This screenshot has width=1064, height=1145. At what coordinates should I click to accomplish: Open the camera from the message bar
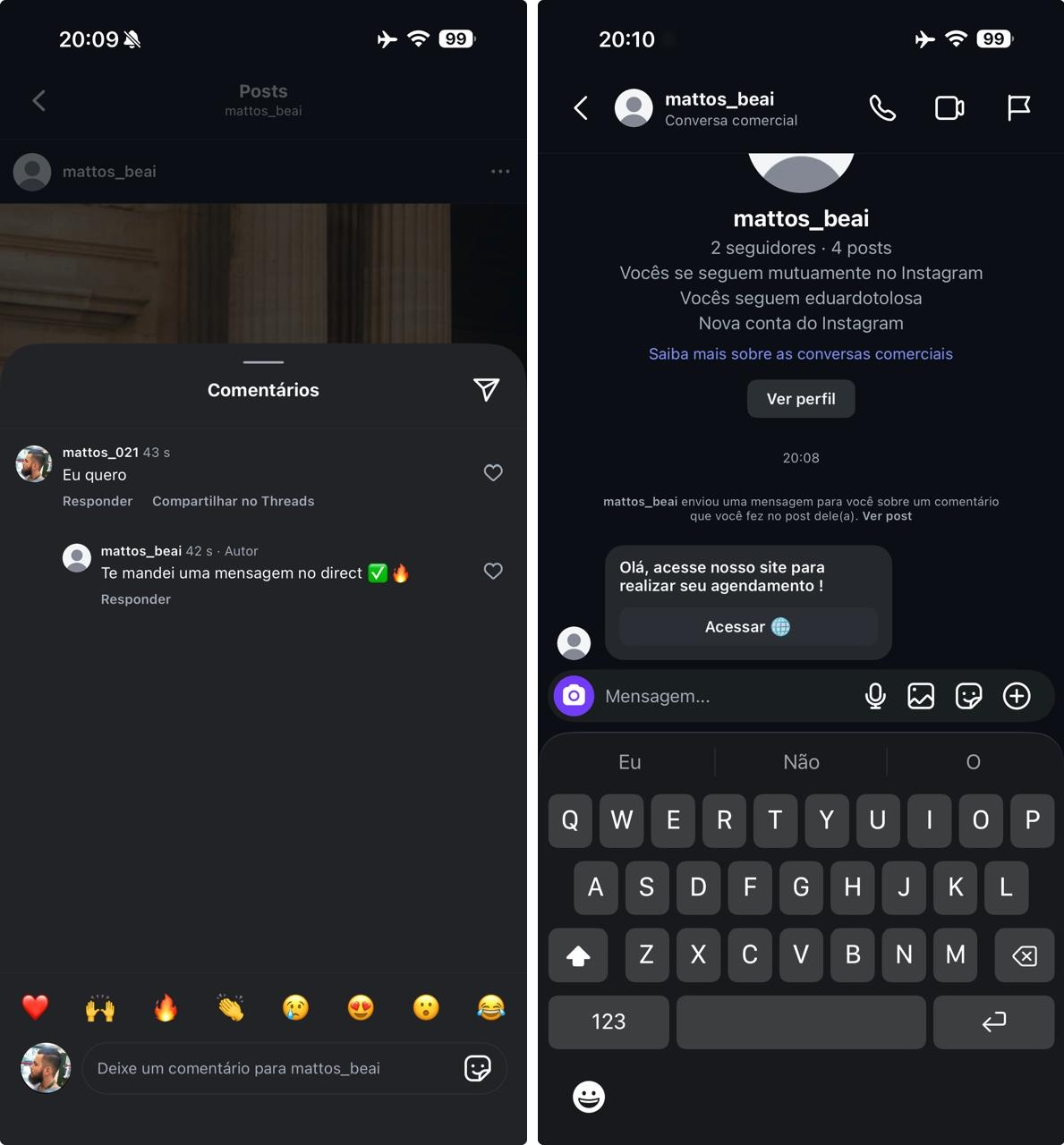pos(574,696)
